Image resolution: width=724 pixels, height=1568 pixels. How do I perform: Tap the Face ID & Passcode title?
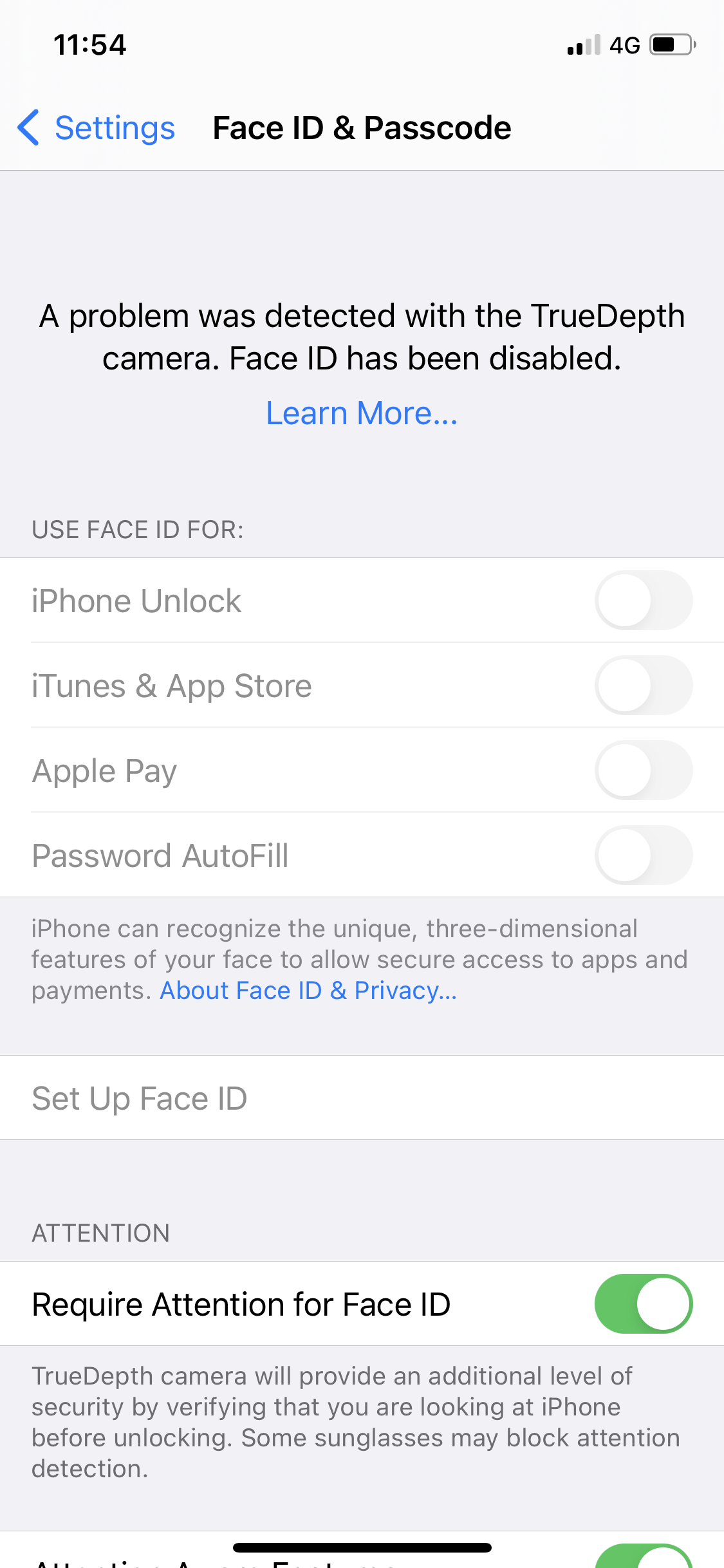[x=362, y=127]
